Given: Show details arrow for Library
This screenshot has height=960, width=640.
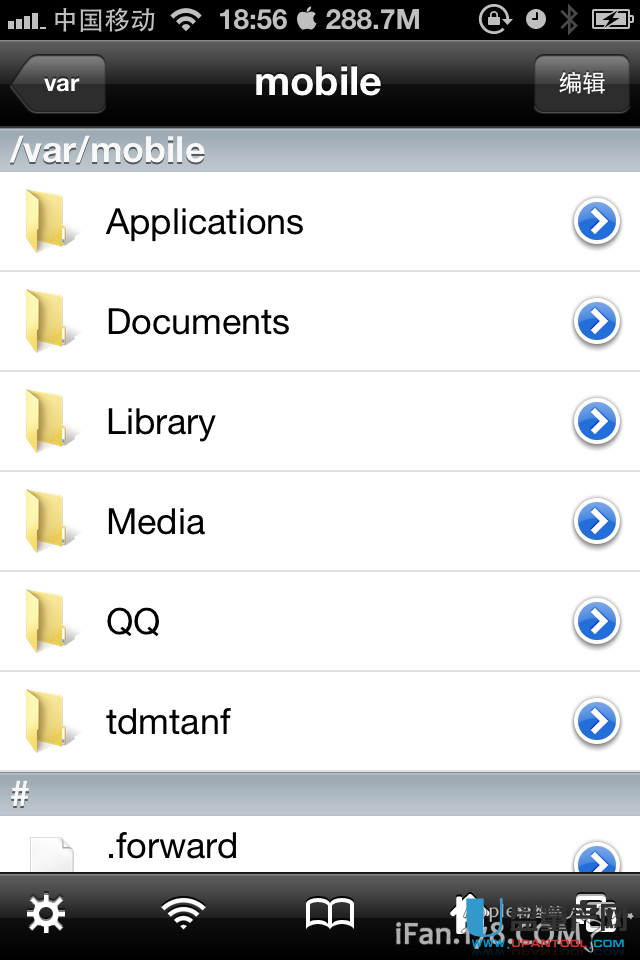Looking at the screenshot, I should point(597,422).
